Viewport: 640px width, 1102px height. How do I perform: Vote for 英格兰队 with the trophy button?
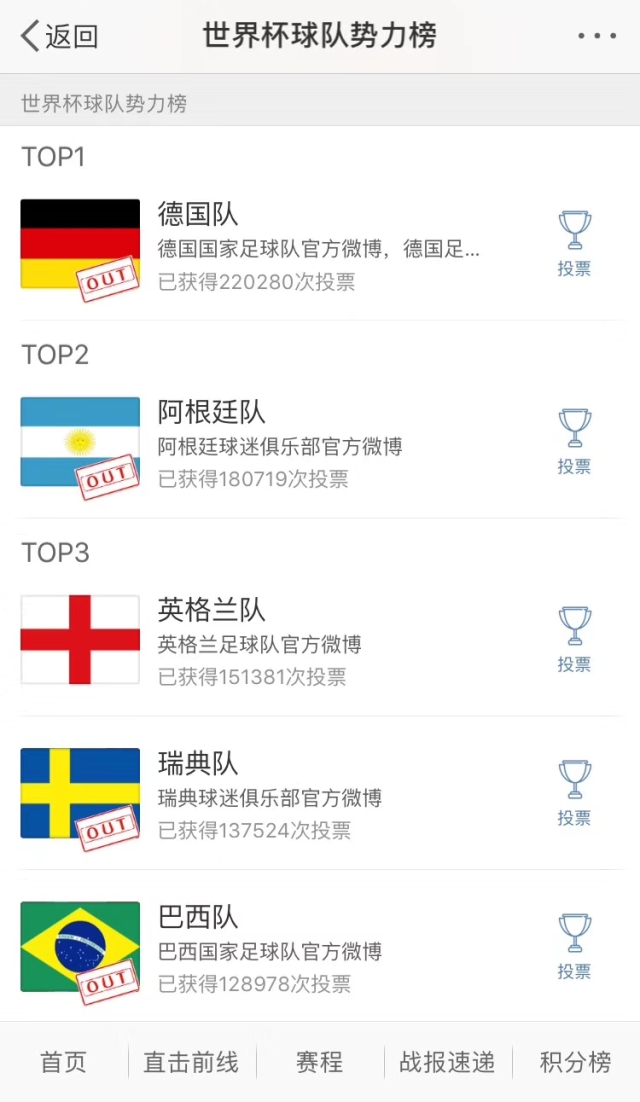tap(574, 639)
